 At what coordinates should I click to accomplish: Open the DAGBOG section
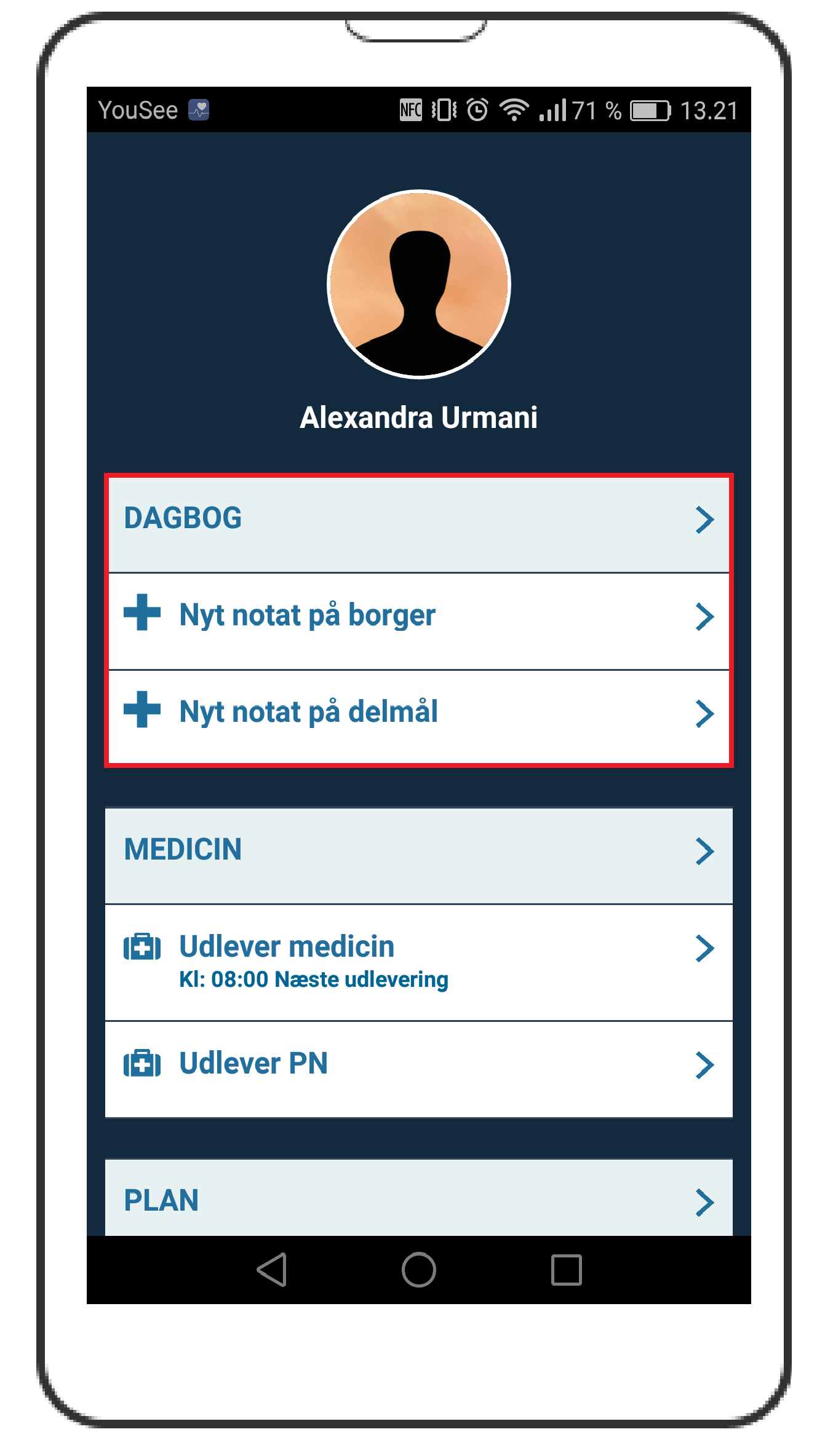(x=418, y=524)
